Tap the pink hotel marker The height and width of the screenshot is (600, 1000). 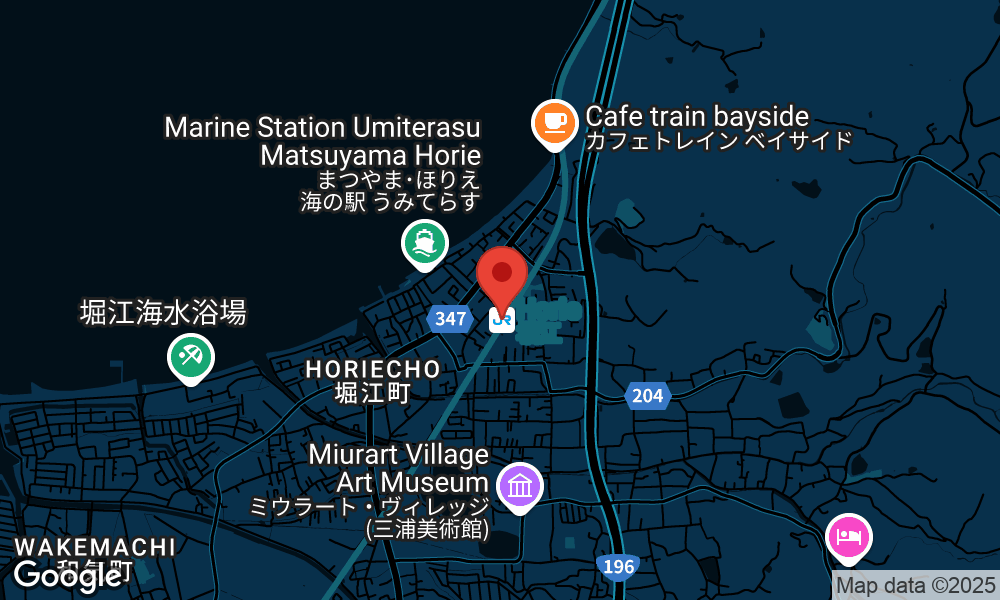tap(849, 536)
